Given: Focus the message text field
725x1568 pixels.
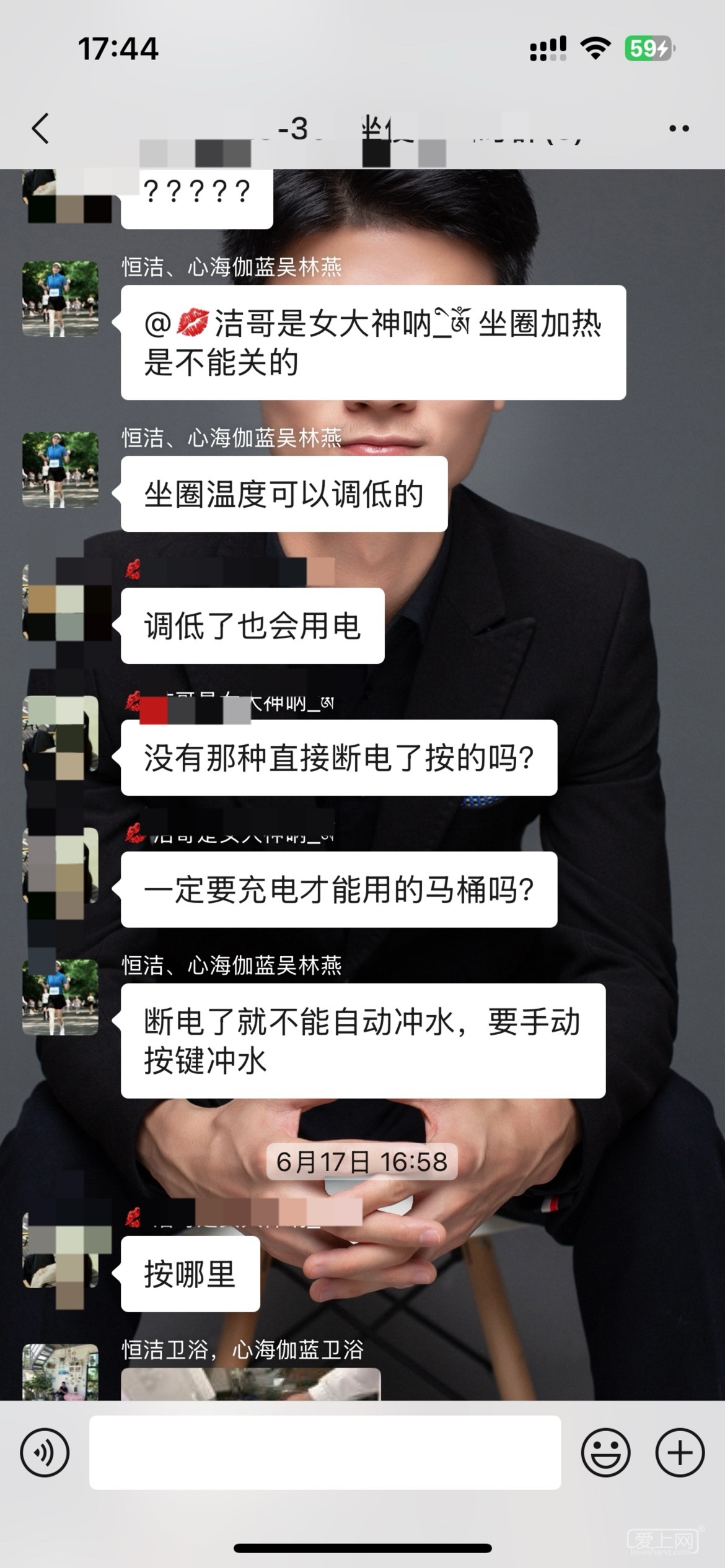Looking at the screenshot, I should click(x=325, y=1452).
